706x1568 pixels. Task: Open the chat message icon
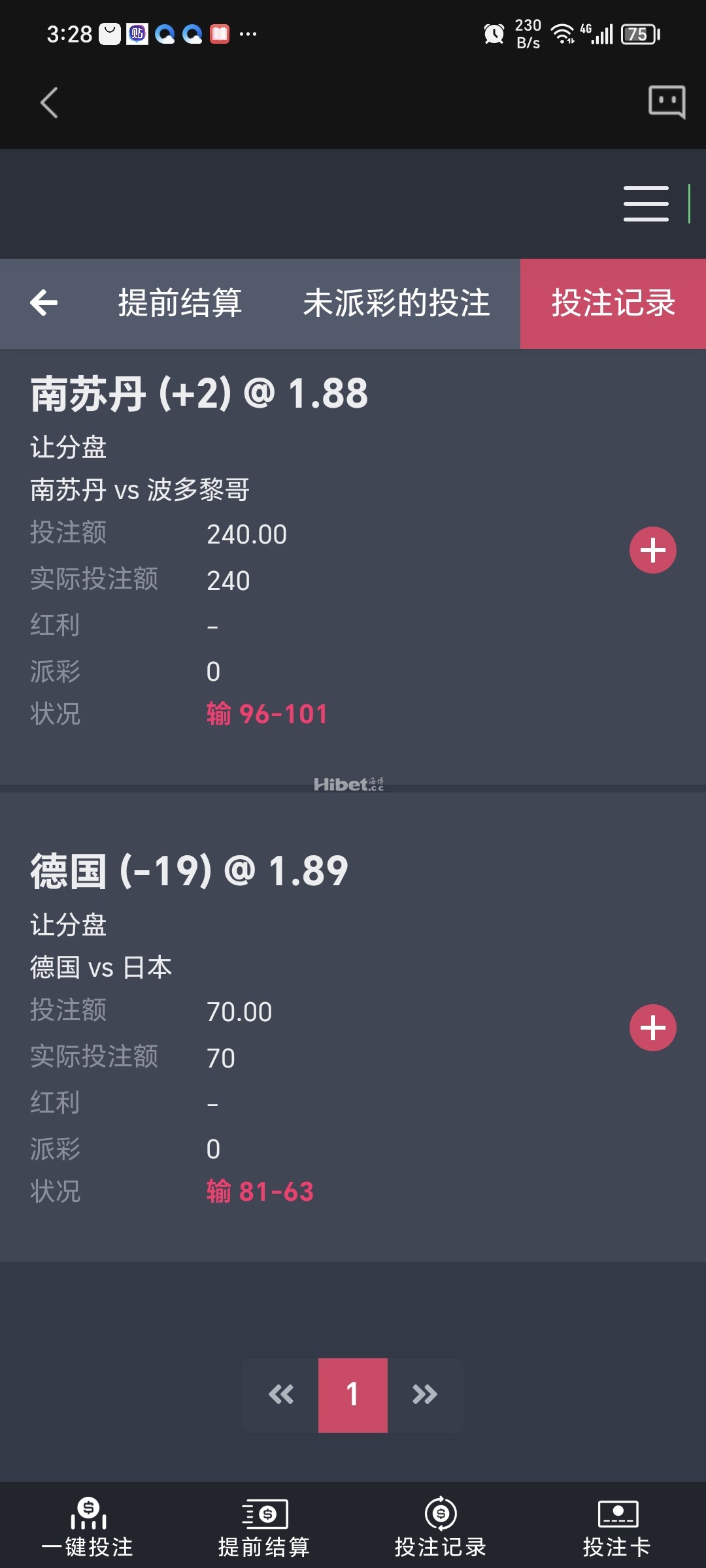click(666, 102)
